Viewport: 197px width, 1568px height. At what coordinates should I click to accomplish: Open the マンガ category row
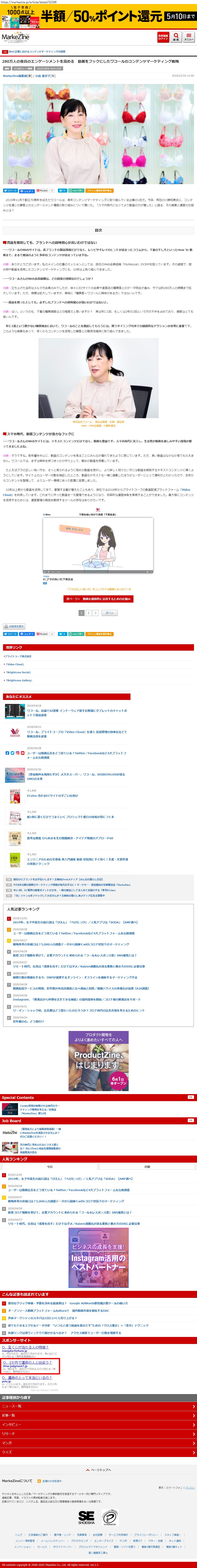[99, 1443]
